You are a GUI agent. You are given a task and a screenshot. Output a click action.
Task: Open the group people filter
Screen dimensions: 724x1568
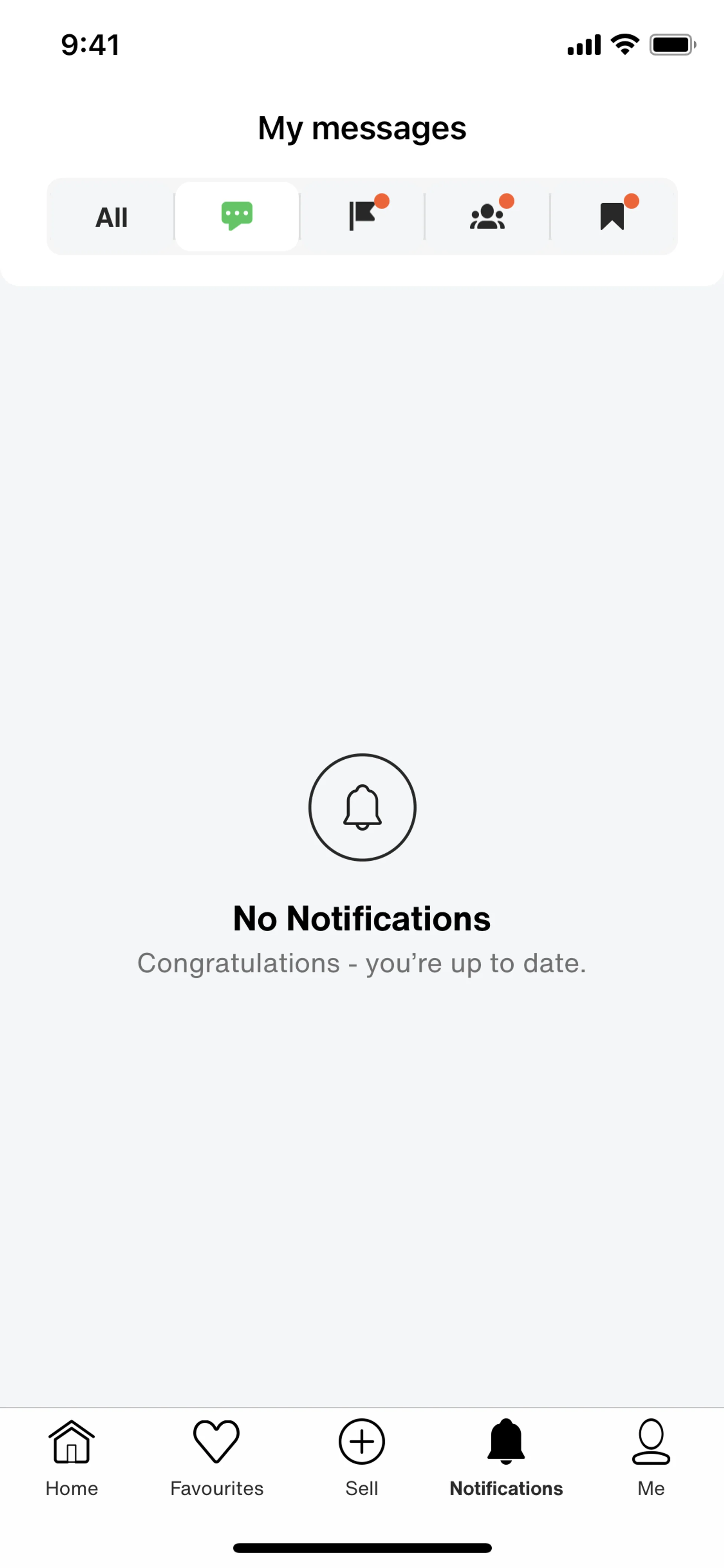(x=487, y=216)
